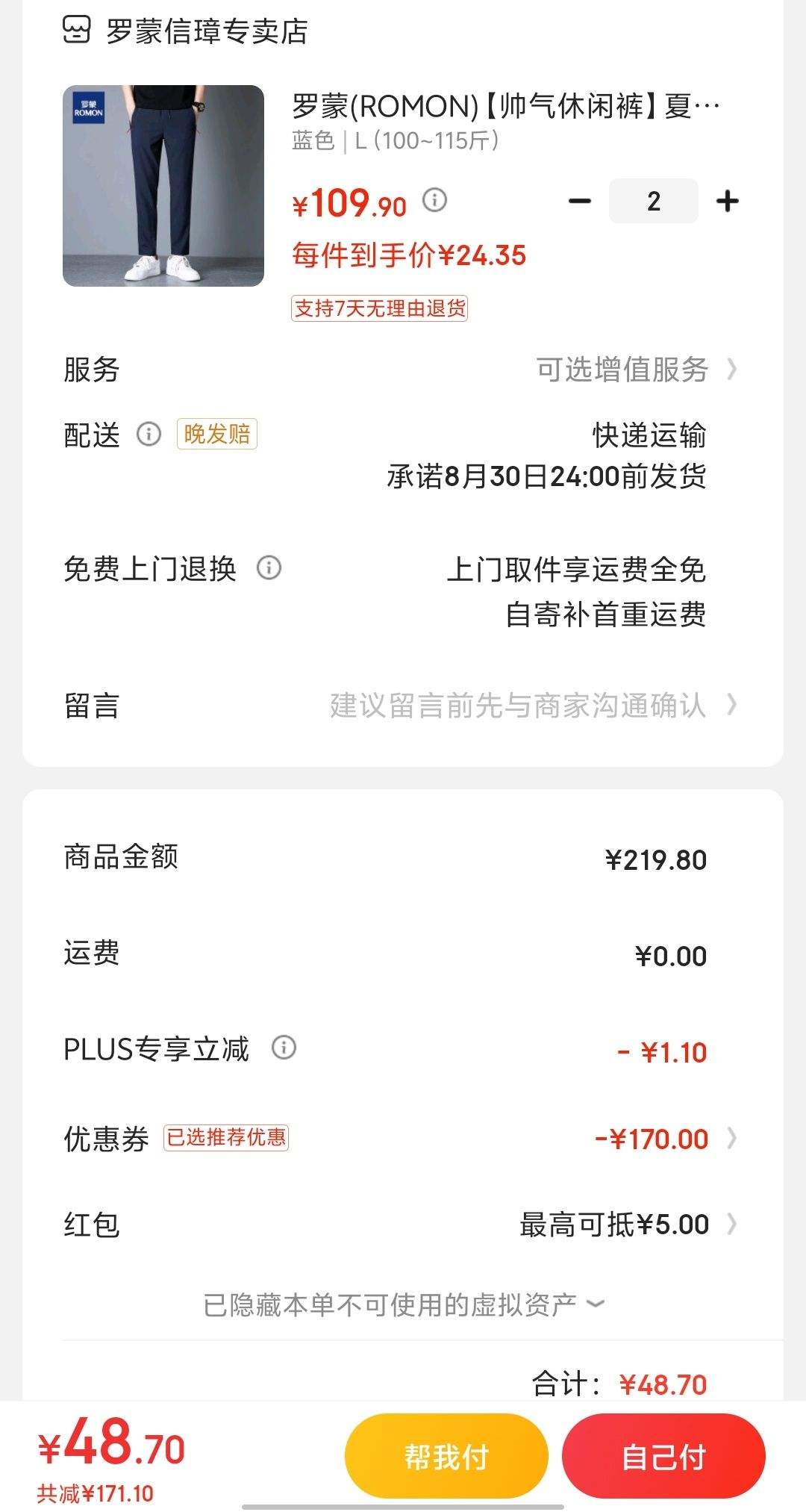Decrease the quantity with the minus button
Viewport: 806px width, 1512px height.
pyautogui.click(x=580, y=201)
